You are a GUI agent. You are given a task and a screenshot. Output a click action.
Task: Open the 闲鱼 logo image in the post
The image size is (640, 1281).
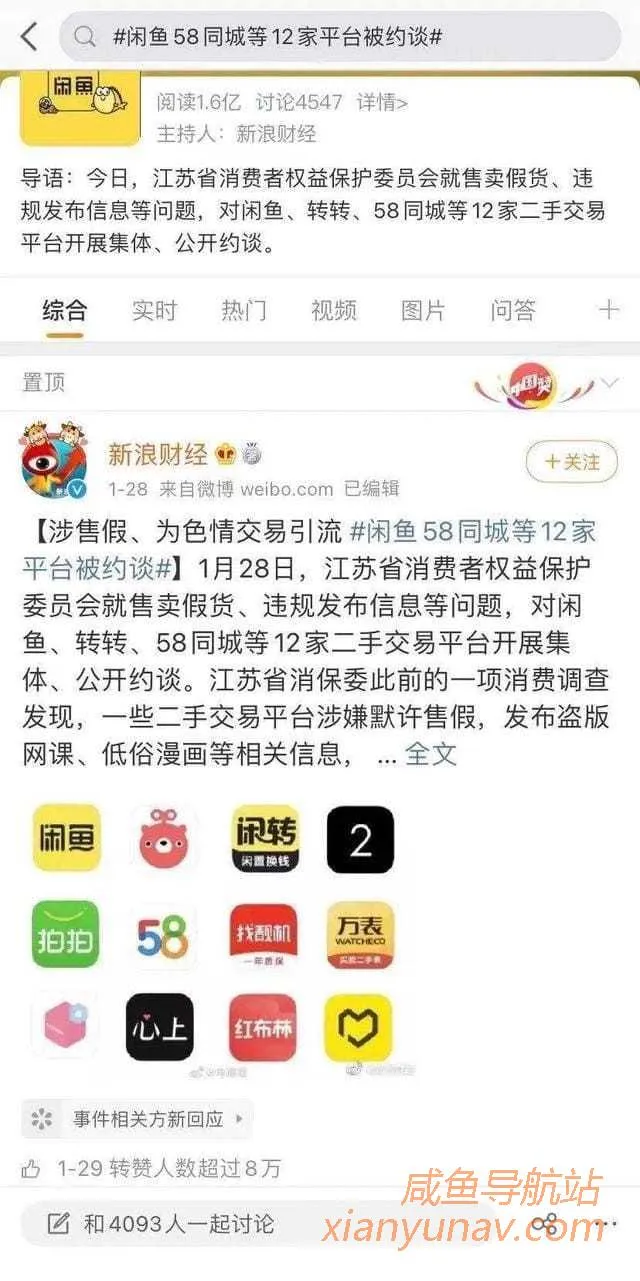(x=66, y=838)
